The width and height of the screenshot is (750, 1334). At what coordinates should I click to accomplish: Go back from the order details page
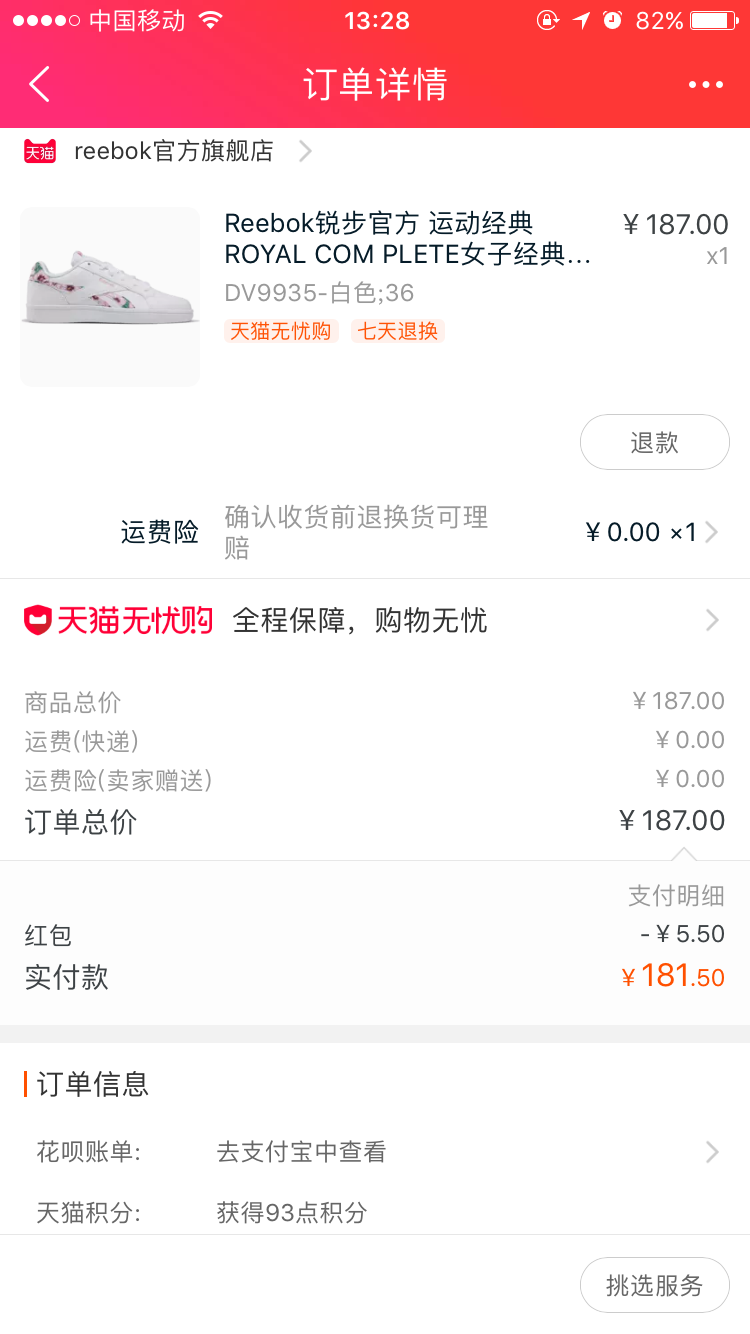pos(40,85)
